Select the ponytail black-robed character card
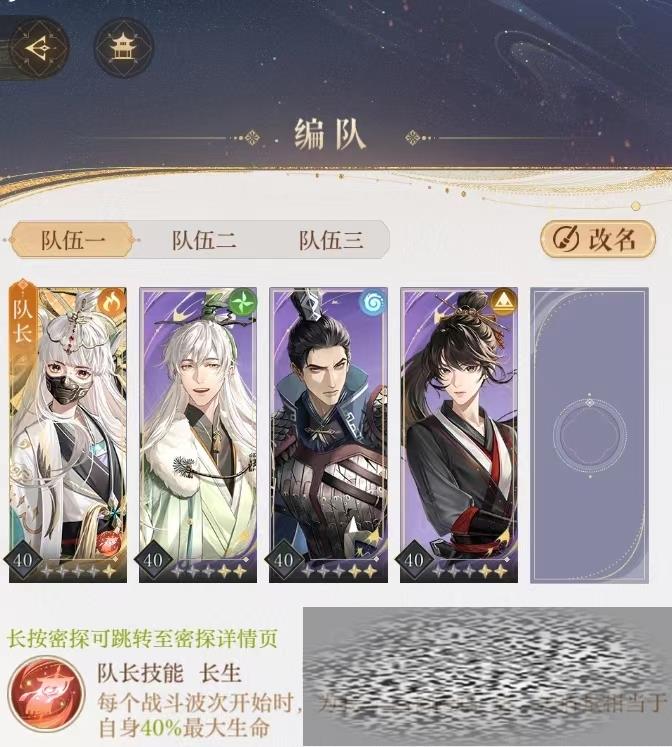The height and width of the screenshot is (747, 672). (459, 435)
